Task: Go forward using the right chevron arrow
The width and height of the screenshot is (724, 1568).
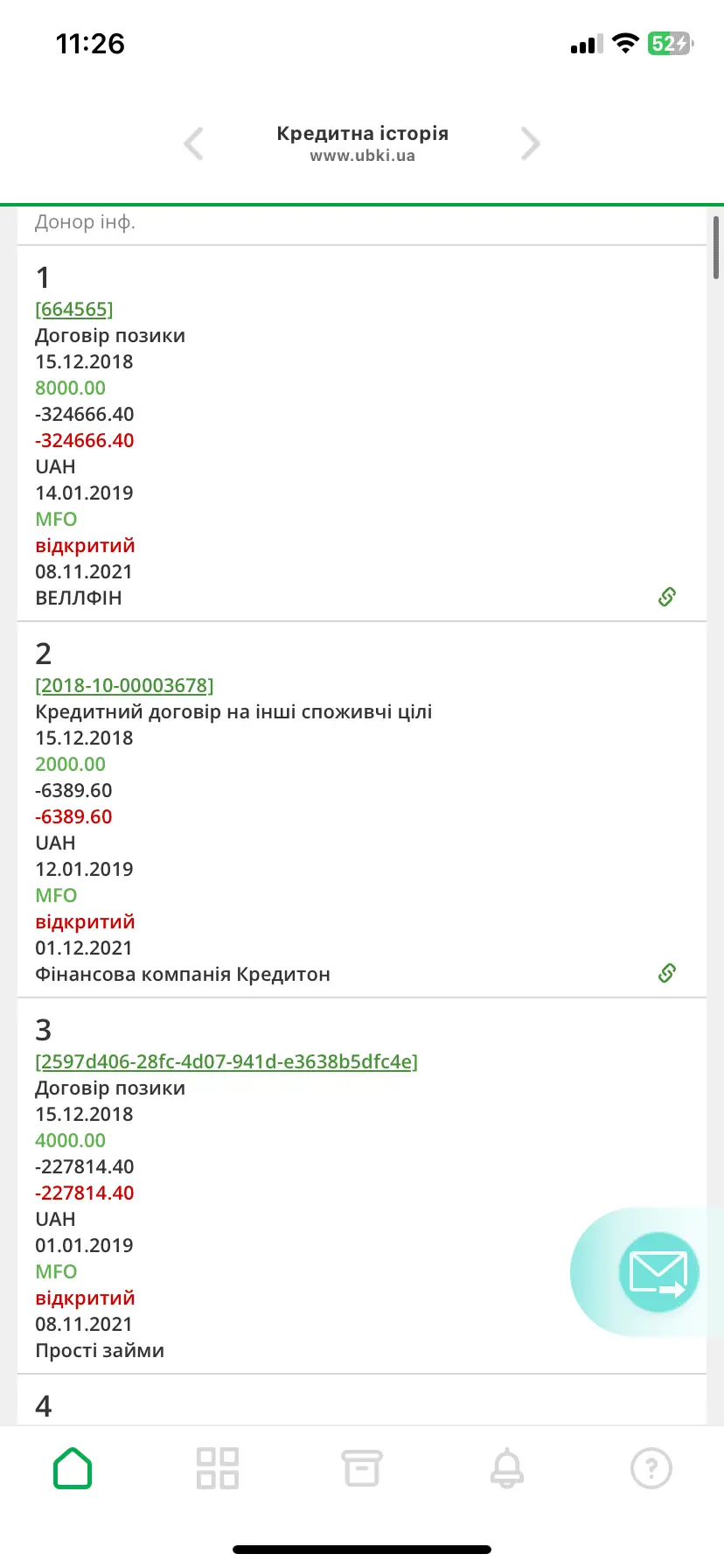Action: 530,143
